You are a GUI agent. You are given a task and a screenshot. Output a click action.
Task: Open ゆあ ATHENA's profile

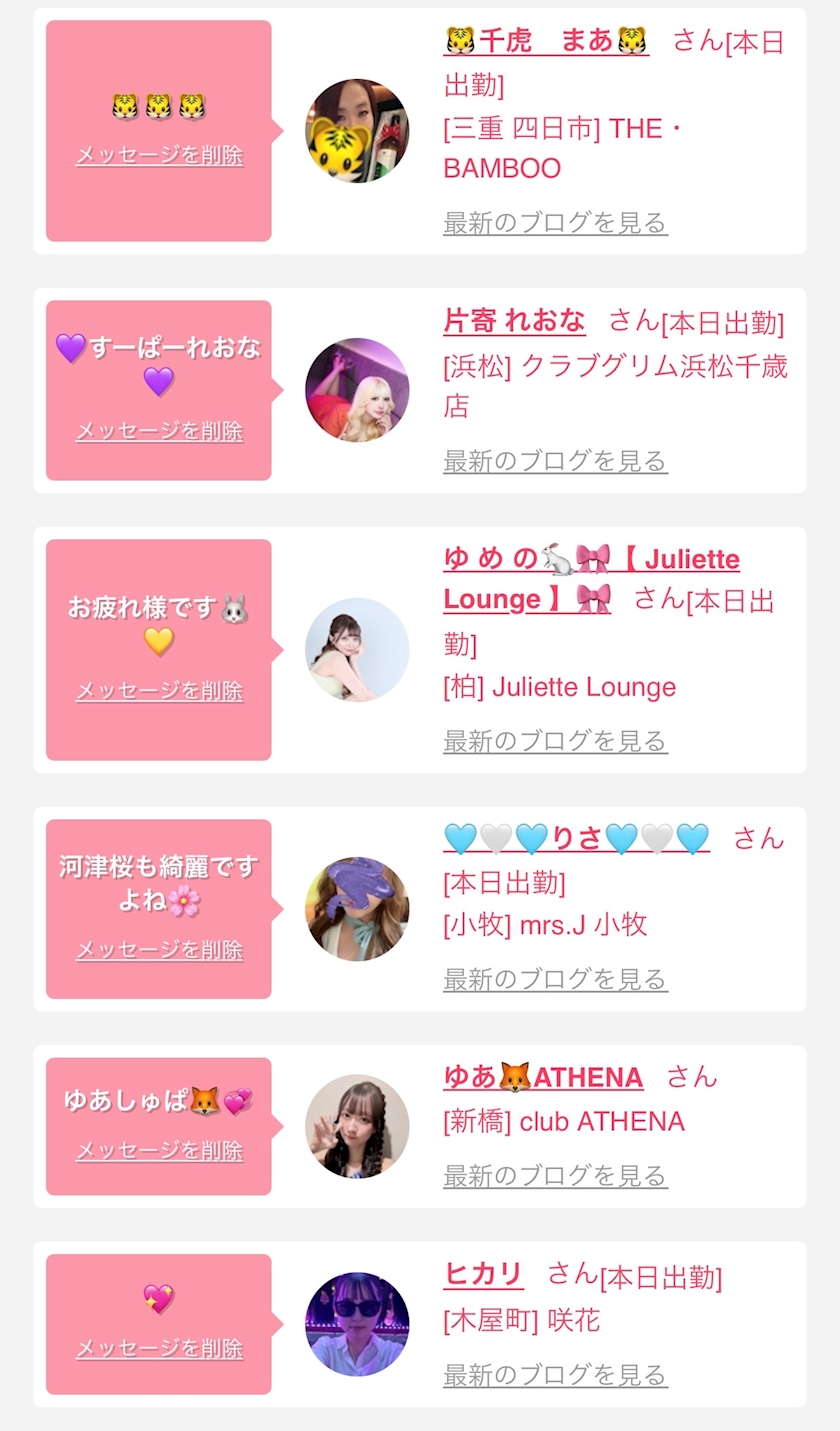click(x=543, y=1077)
